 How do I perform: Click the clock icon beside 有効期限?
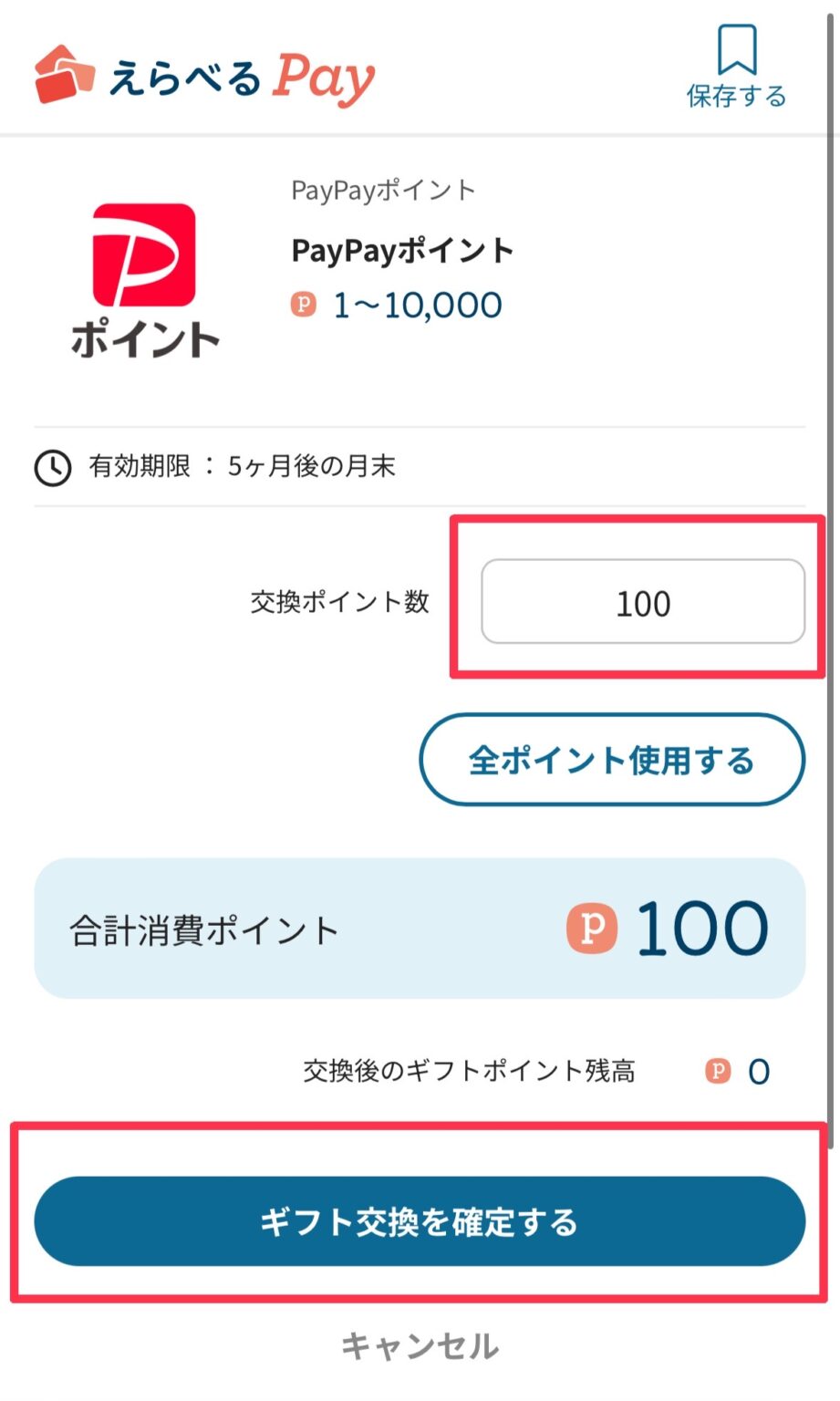click(53, 468)
